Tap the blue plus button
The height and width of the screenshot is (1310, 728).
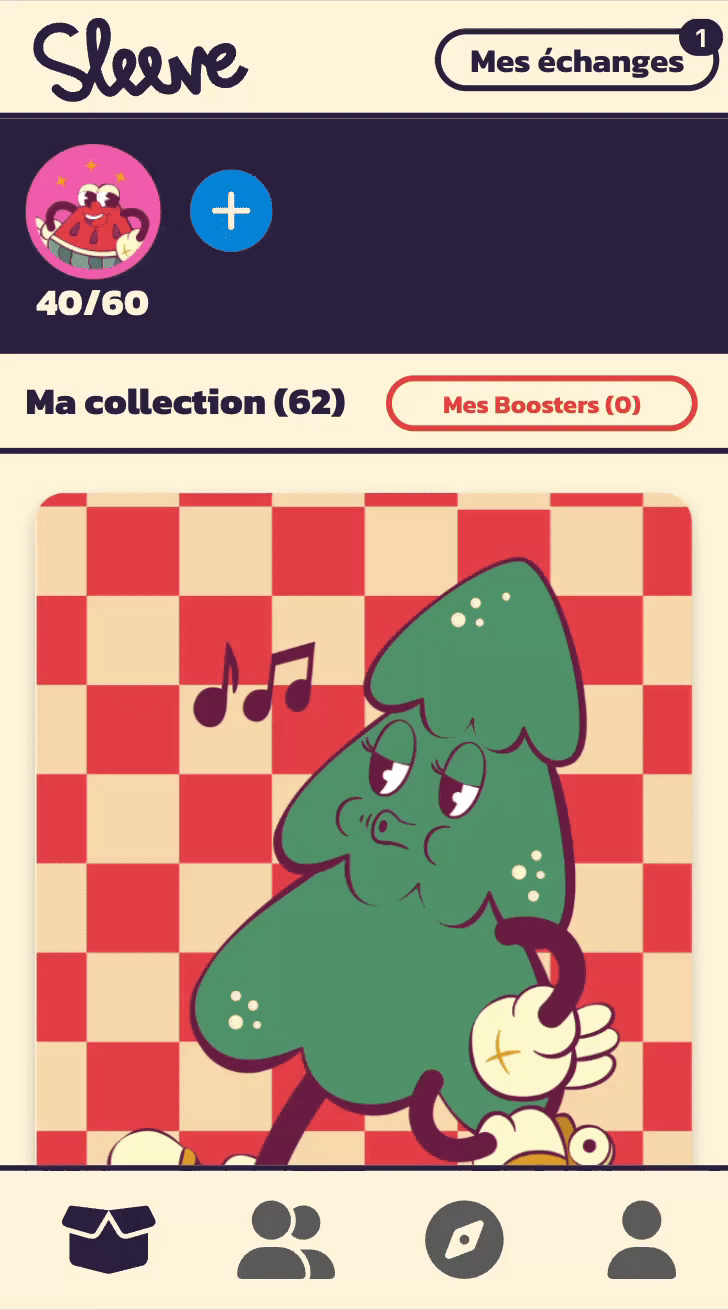(x=231, y=211)
